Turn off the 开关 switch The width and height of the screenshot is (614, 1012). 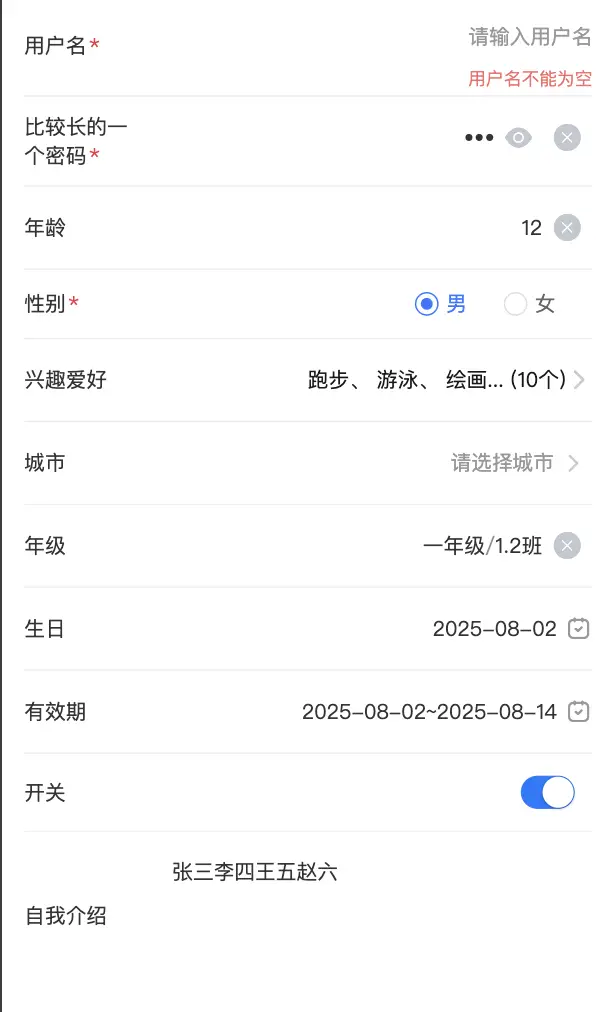547,793
